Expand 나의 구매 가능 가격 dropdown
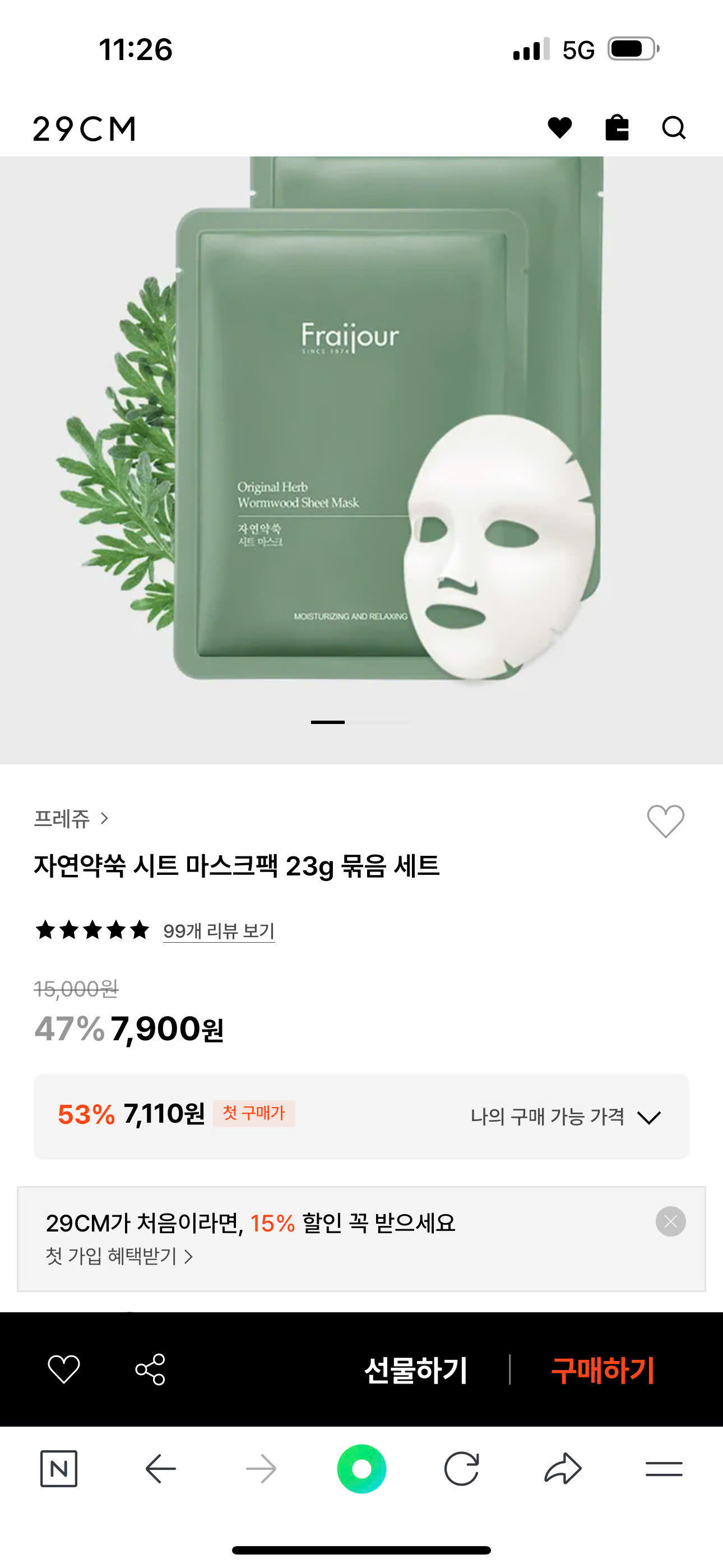Image resolution: width=723 pixels, height=1568 pixels. coord(566,1117)
